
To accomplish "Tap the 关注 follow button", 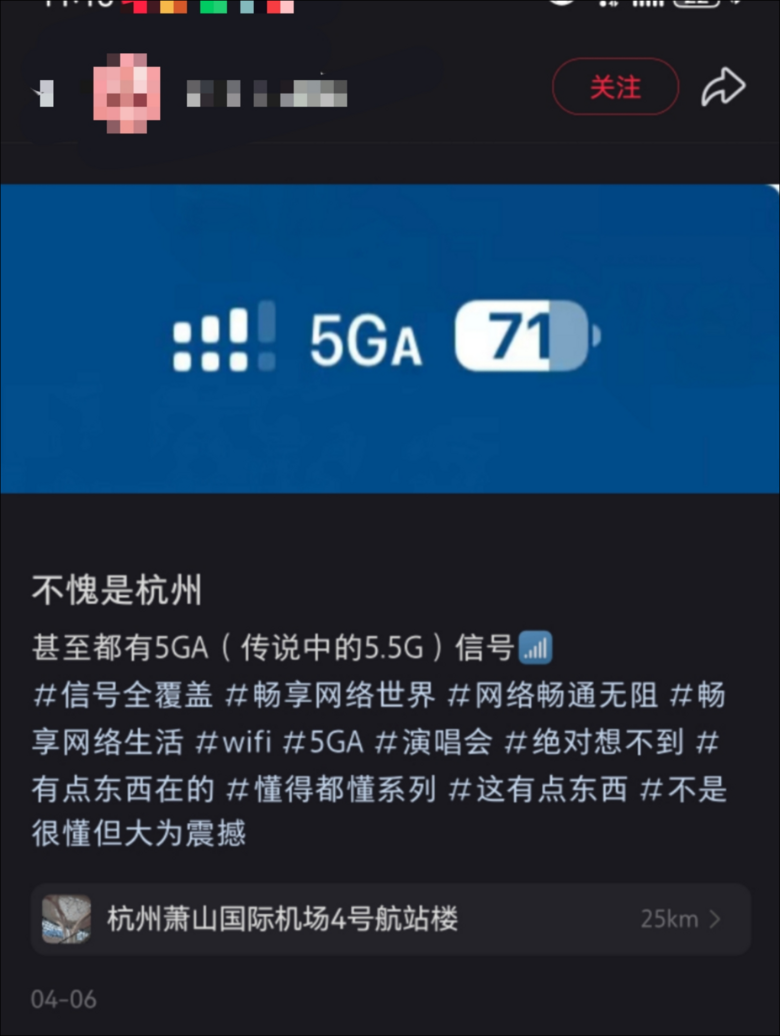I will pyautogui.click(x=615, y=87).
